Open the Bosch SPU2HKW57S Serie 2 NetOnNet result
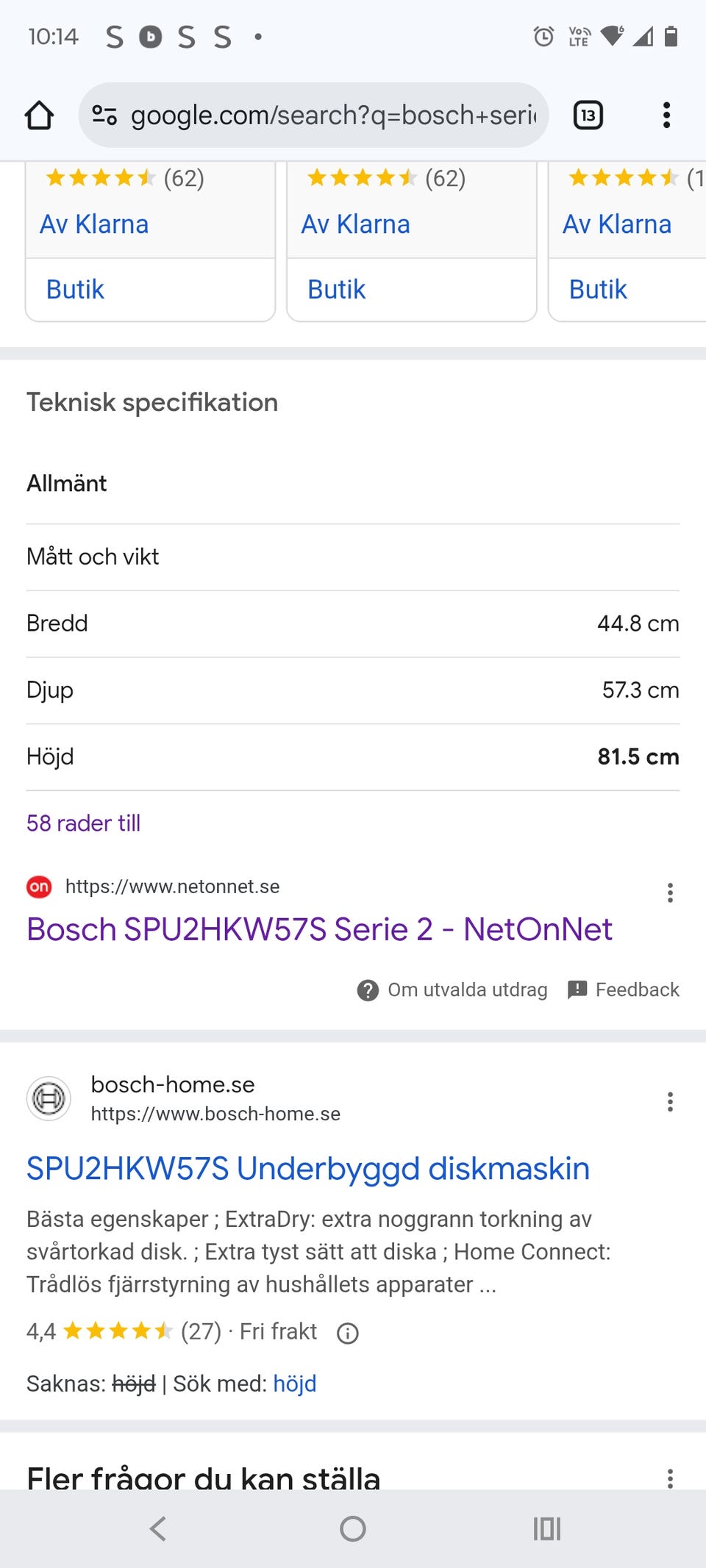The width and height of the screenshot is (706, 1568). click(x=319, y=929)
